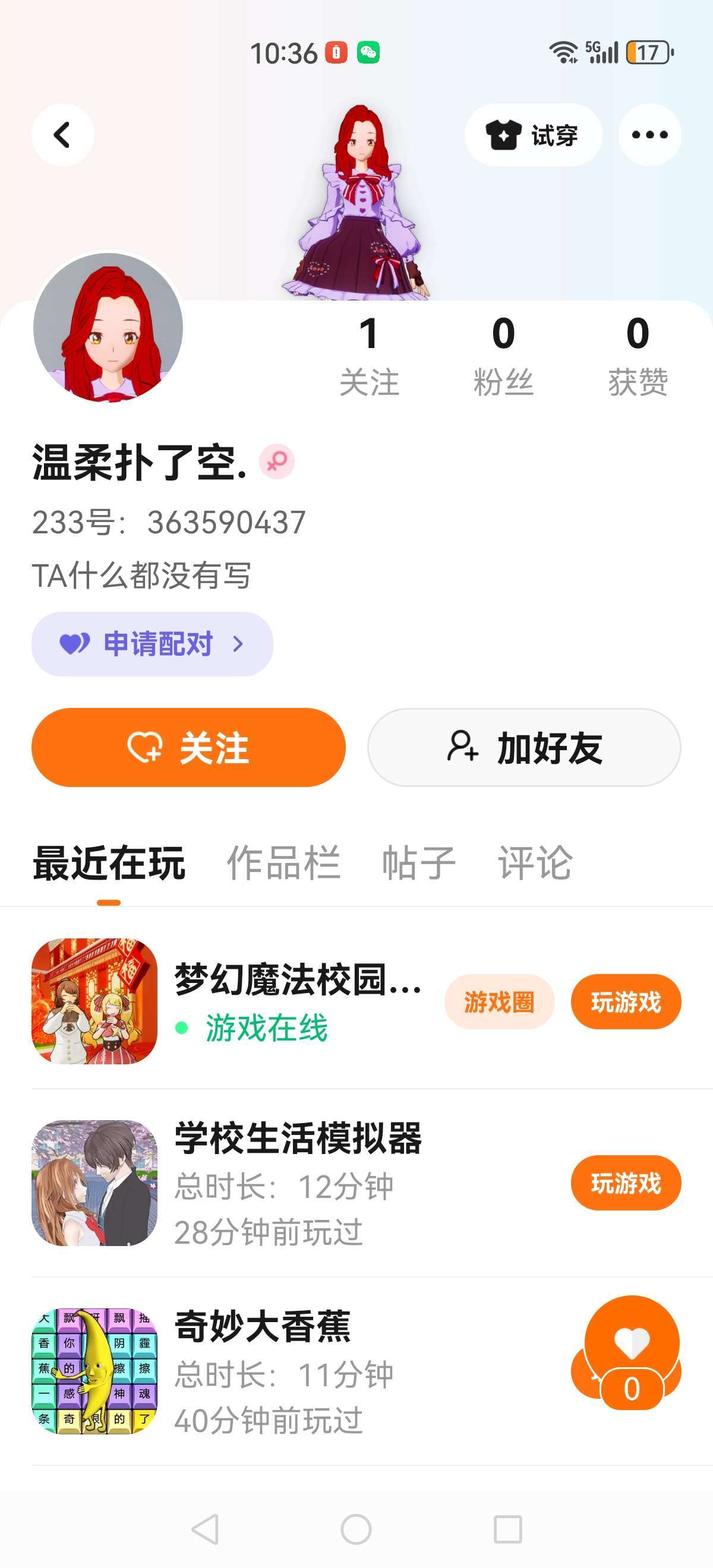
Task: Go back using the top-left arrow
Action: (62, 135)
